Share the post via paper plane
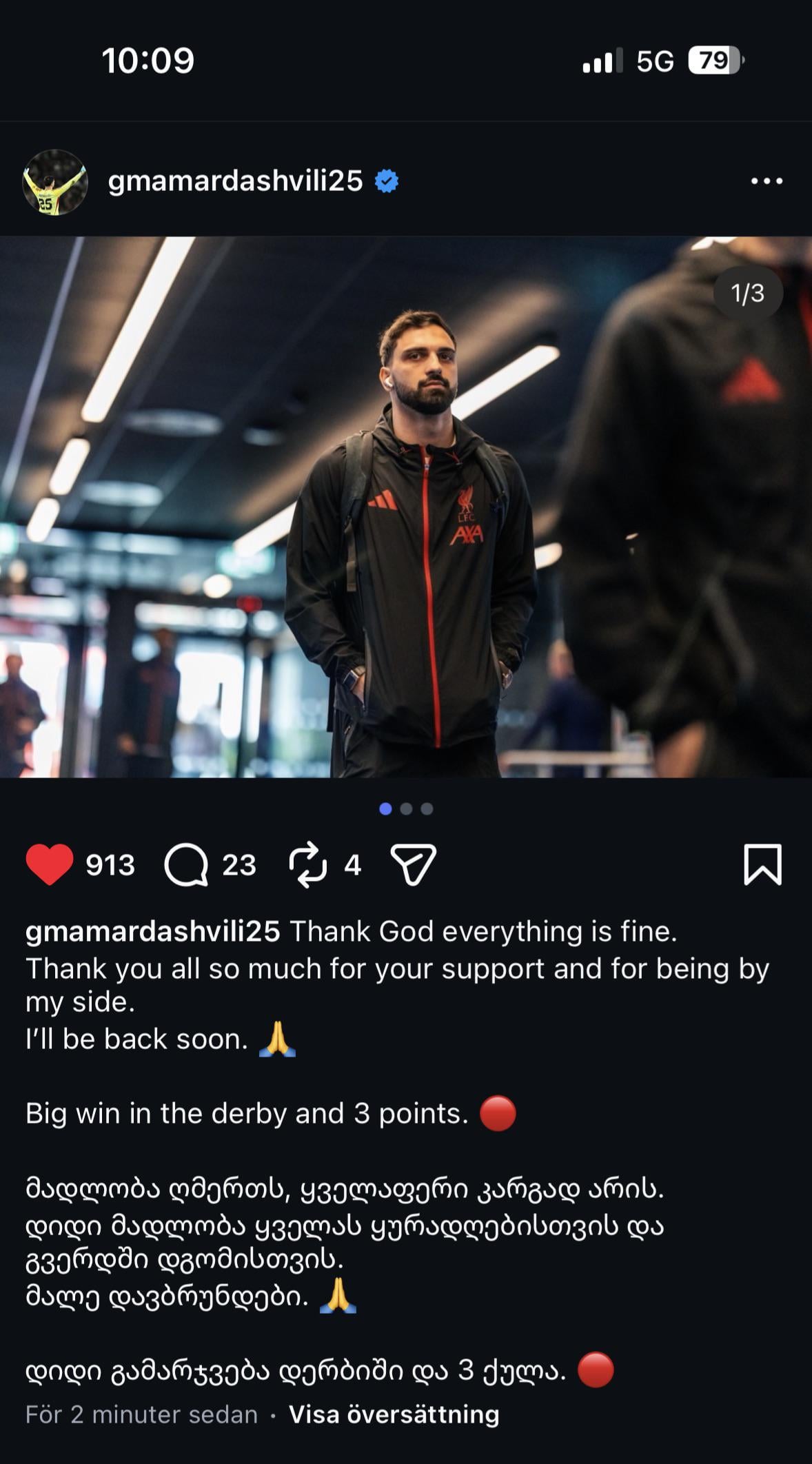812x1464 pixels. click(x=414, y=864)
